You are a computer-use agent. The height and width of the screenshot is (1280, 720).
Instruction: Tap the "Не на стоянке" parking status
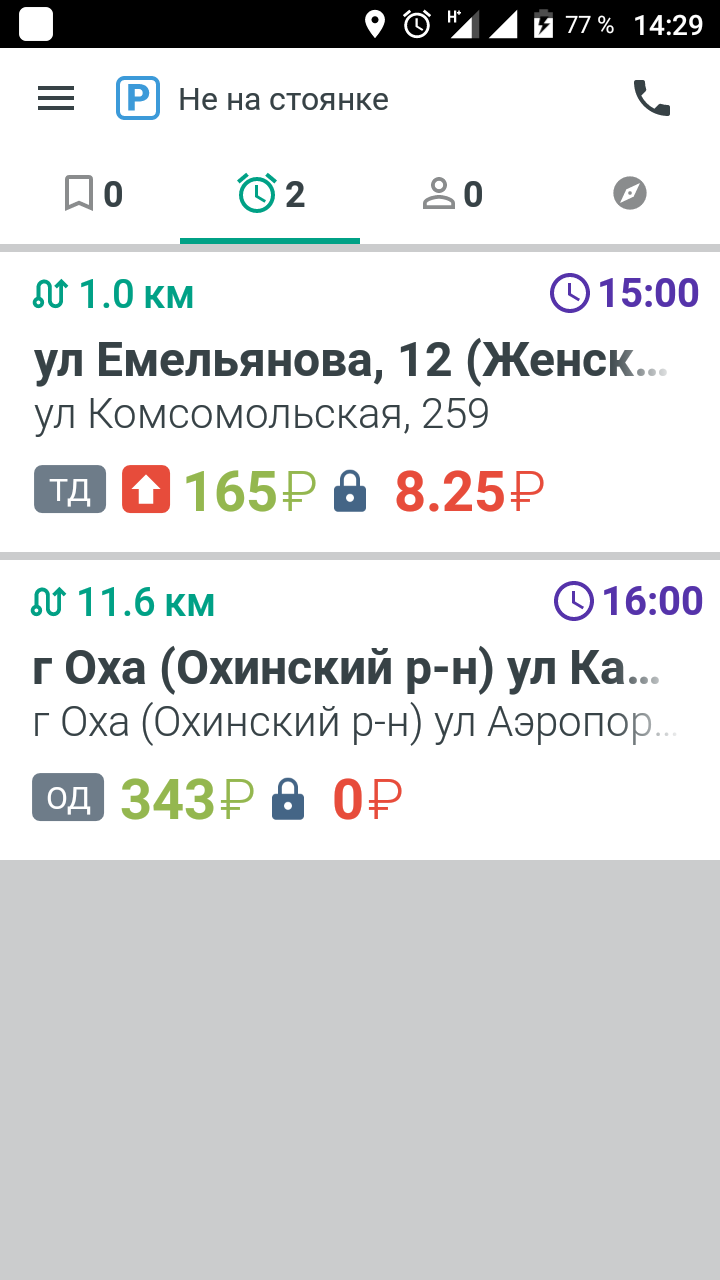tap(253, 99)
